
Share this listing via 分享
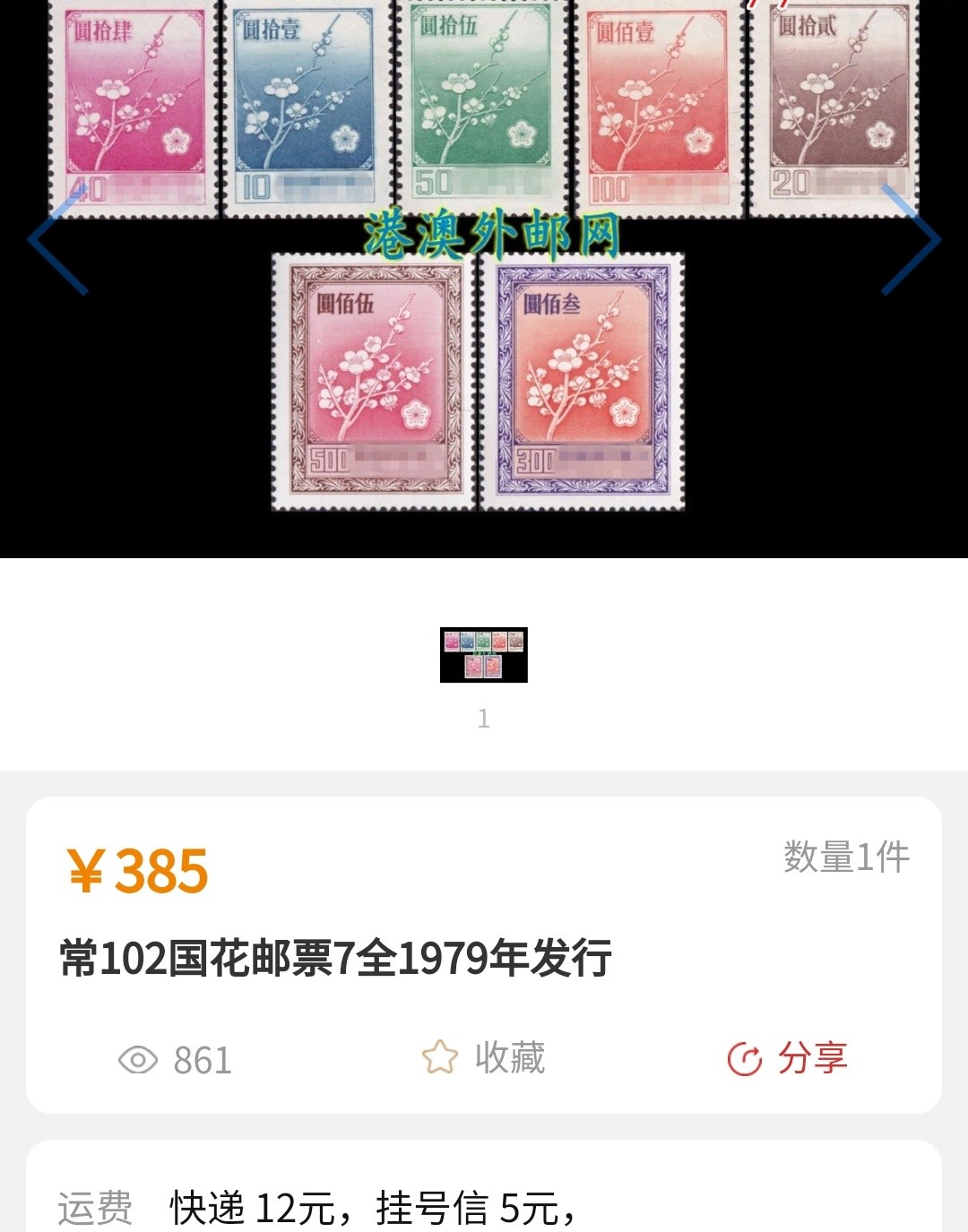787,1058
